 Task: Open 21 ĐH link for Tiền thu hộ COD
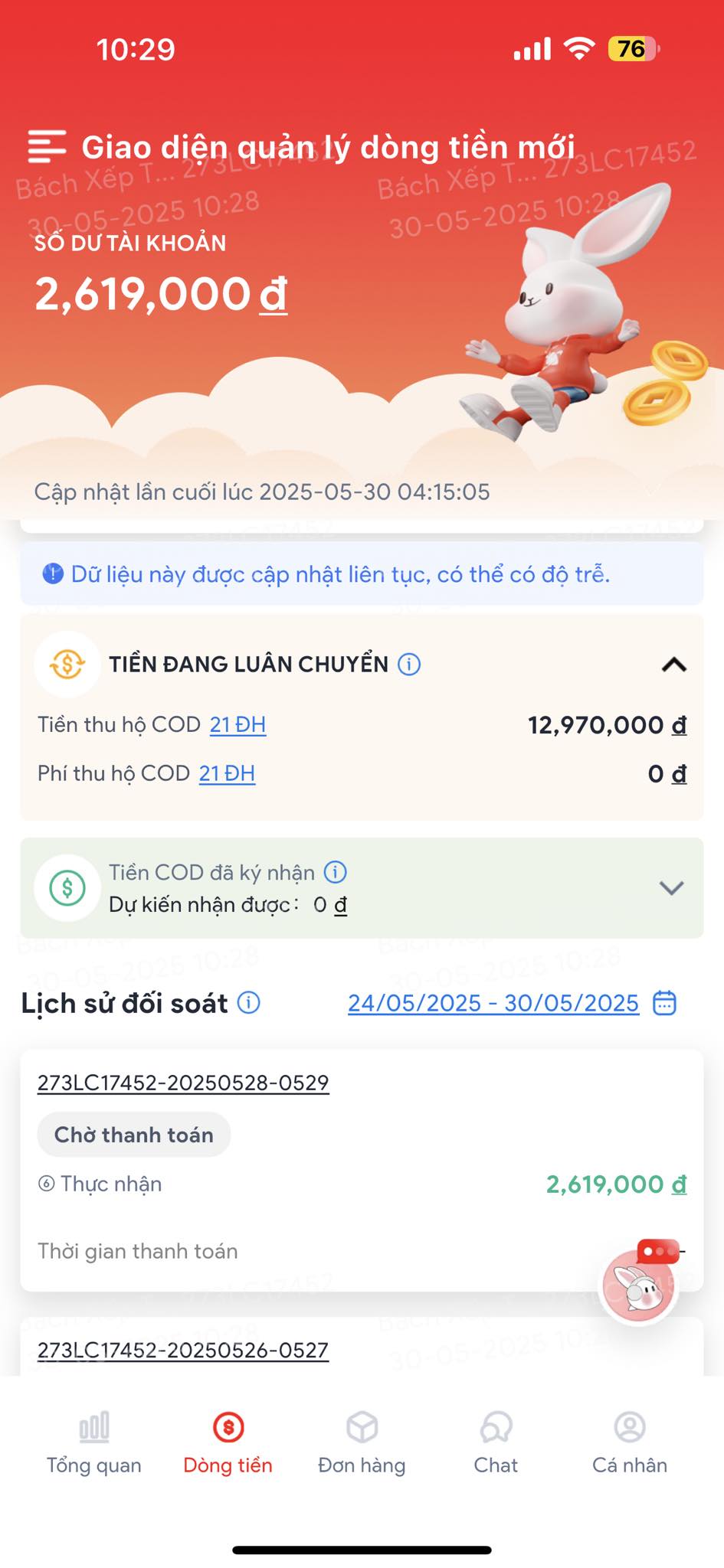coord(238,724)
